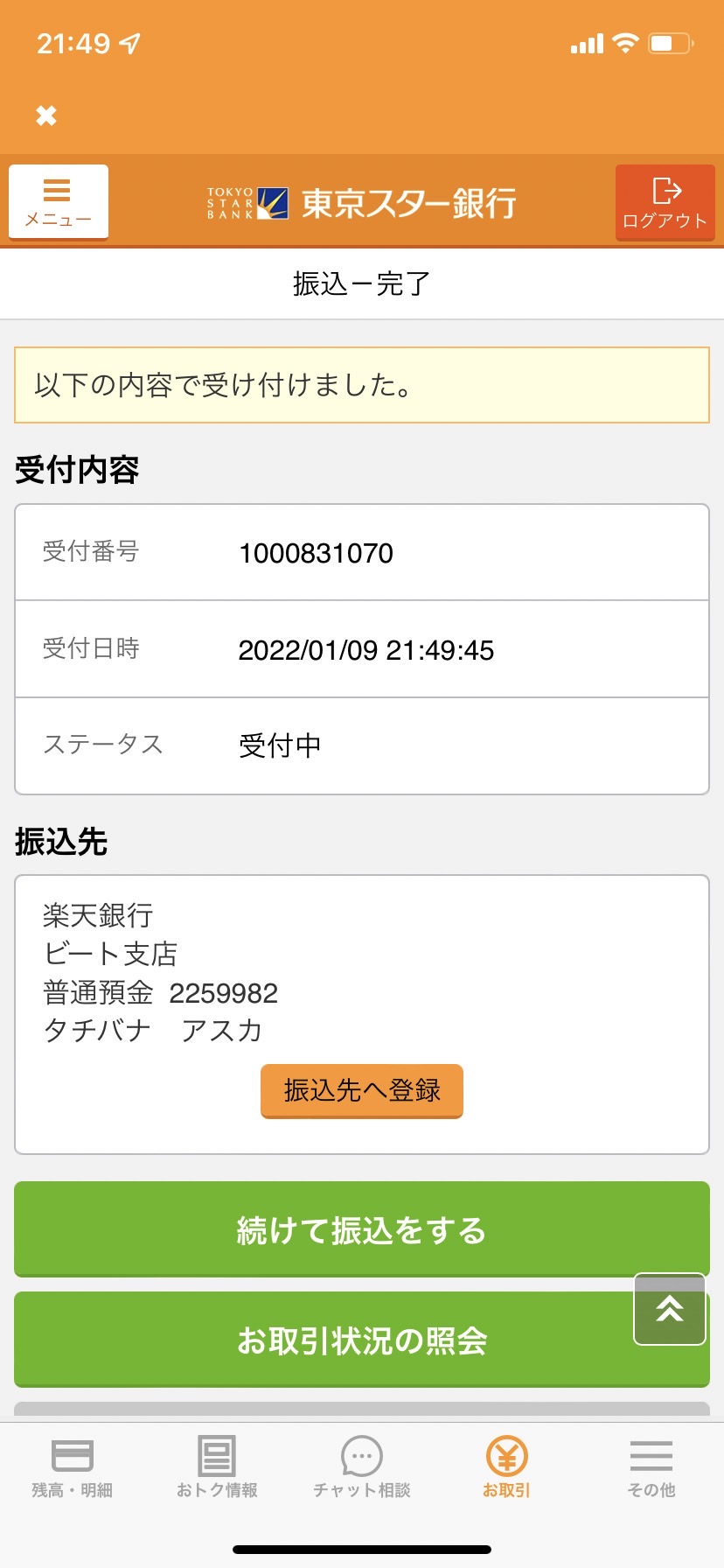
Task: Close the web view with the X icon
Action: click(x=46, y=115)
